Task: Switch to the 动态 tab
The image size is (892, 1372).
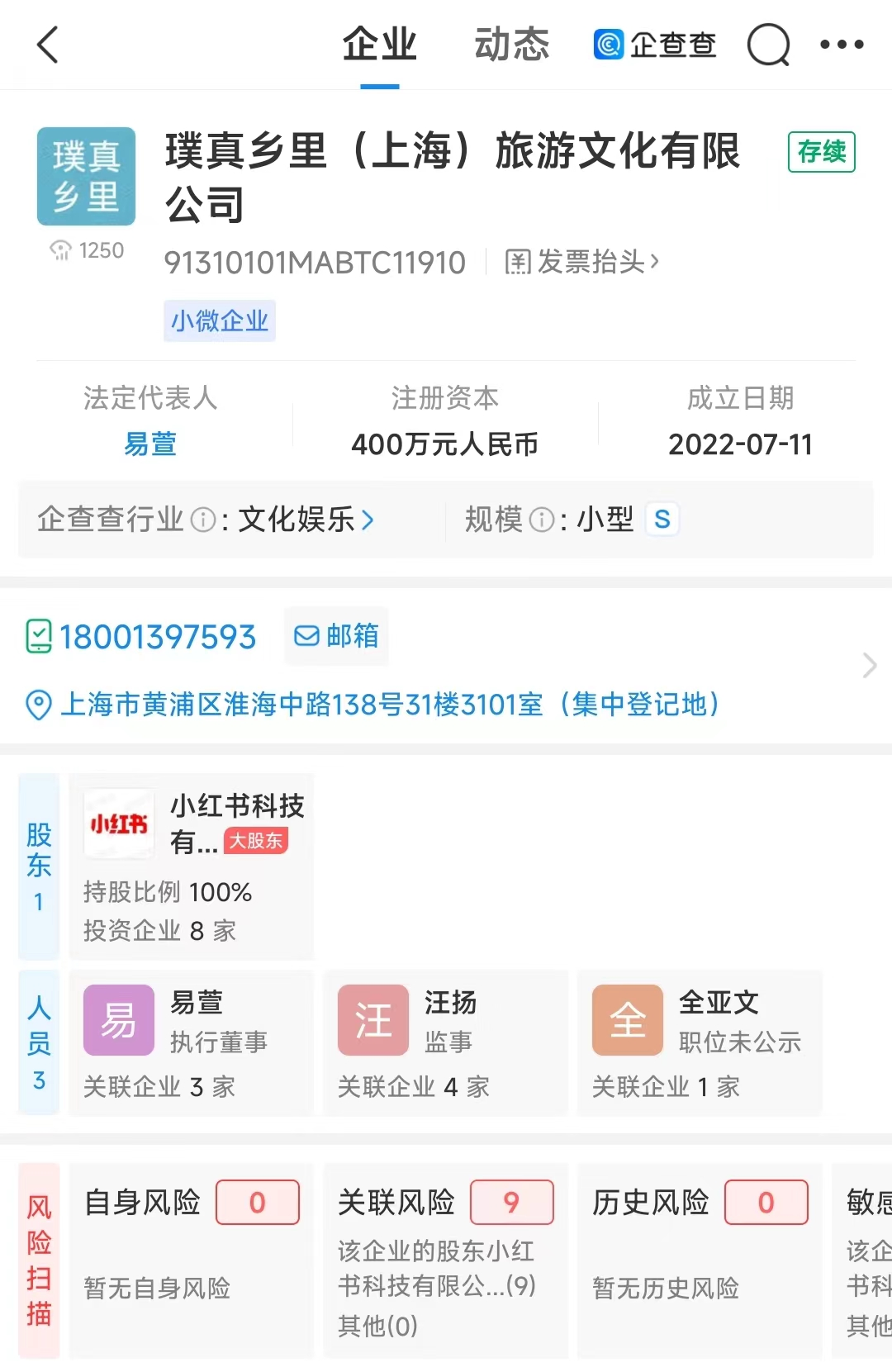Action: [511, 45]
